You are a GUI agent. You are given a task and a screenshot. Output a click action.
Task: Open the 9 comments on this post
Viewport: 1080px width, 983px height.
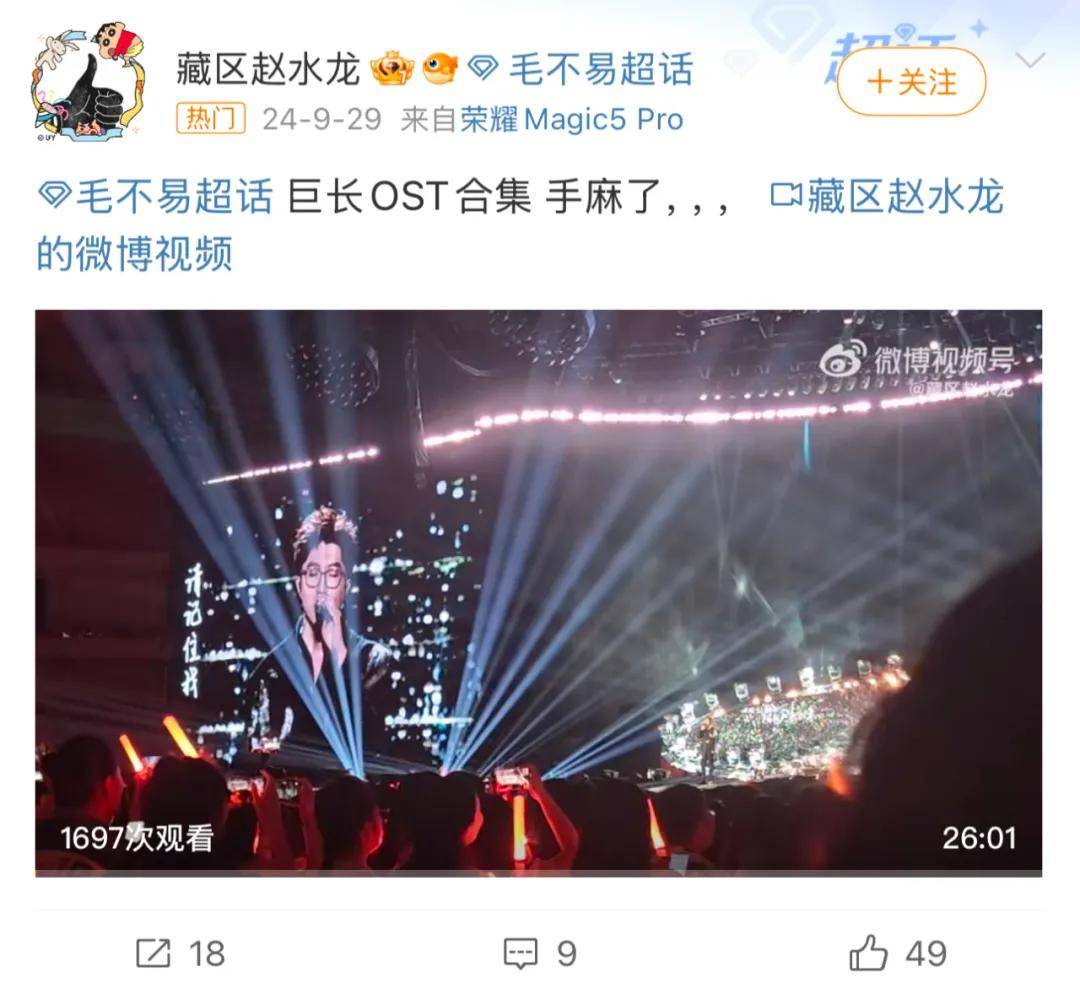coord(539,953)
